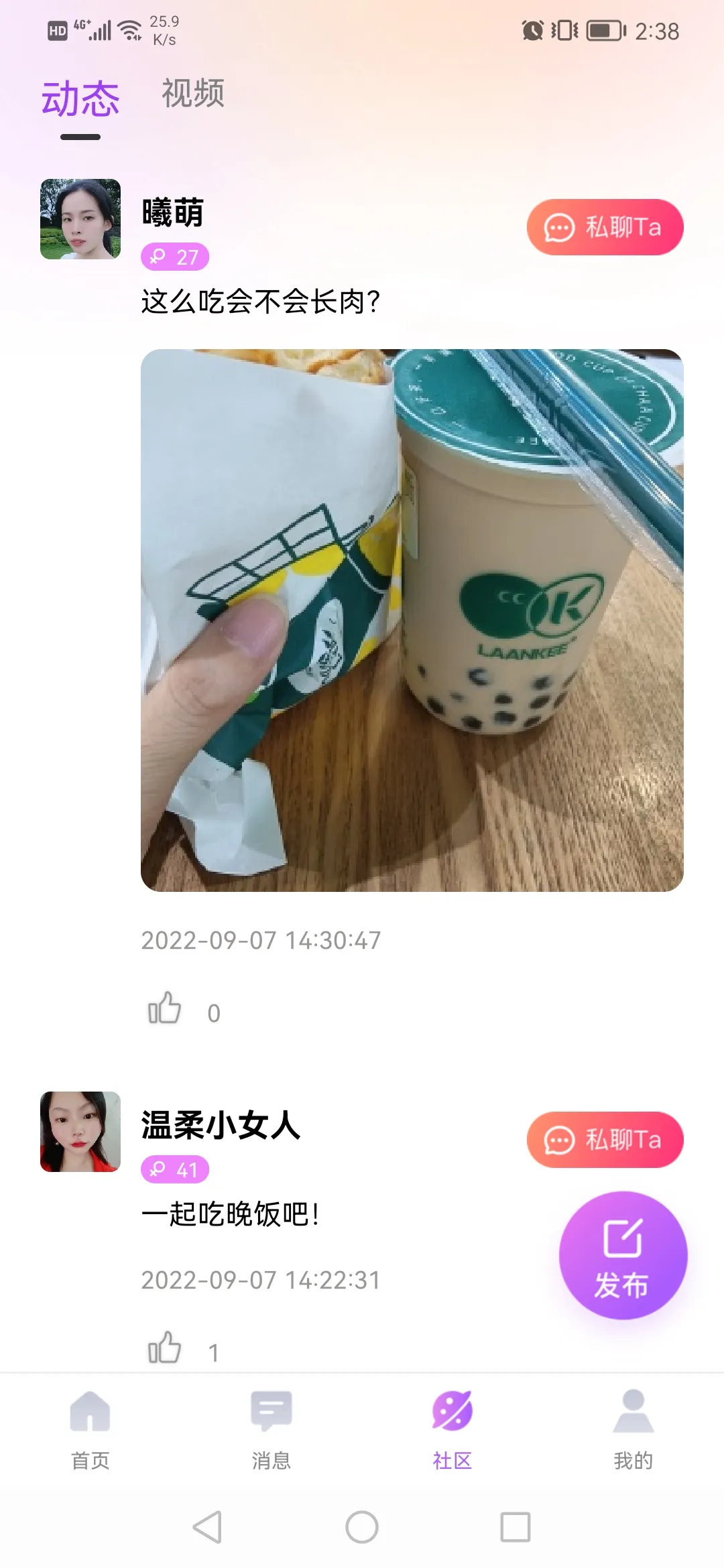Tap the age badge showing 41 under 温柔小女人

[x=176, y=1169]
